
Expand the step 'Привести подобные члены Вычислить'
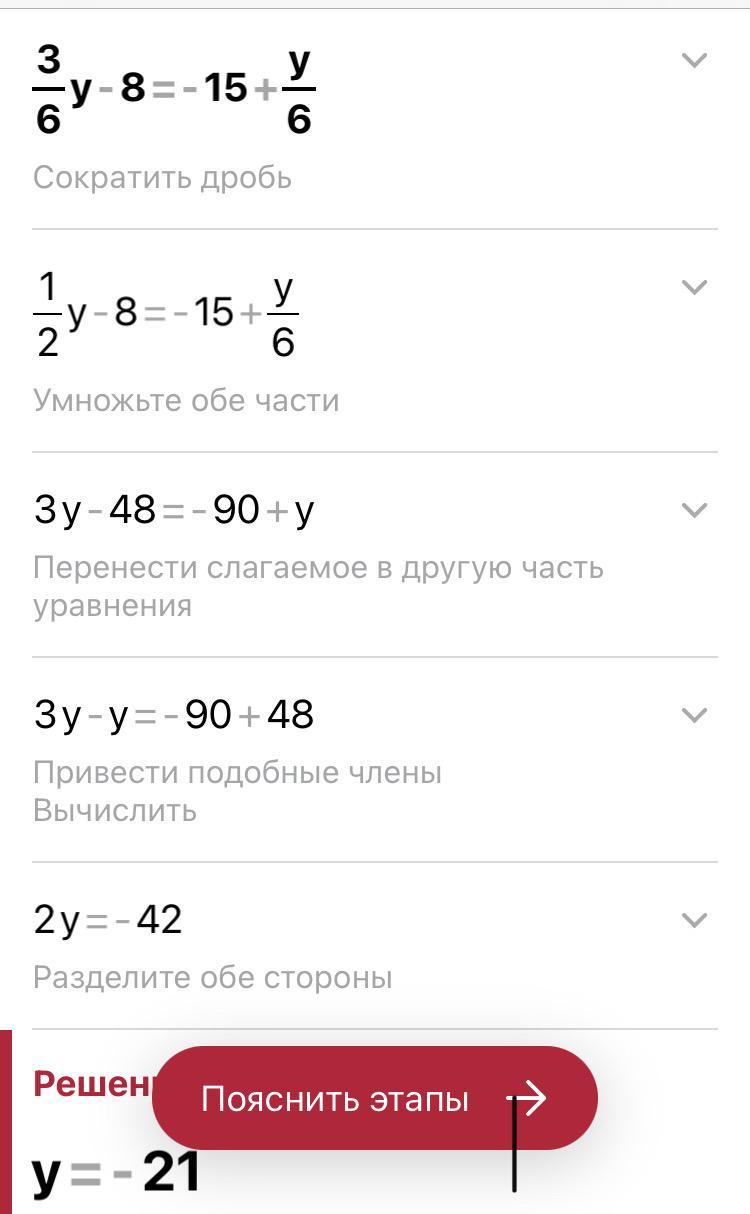coord(694,715)
